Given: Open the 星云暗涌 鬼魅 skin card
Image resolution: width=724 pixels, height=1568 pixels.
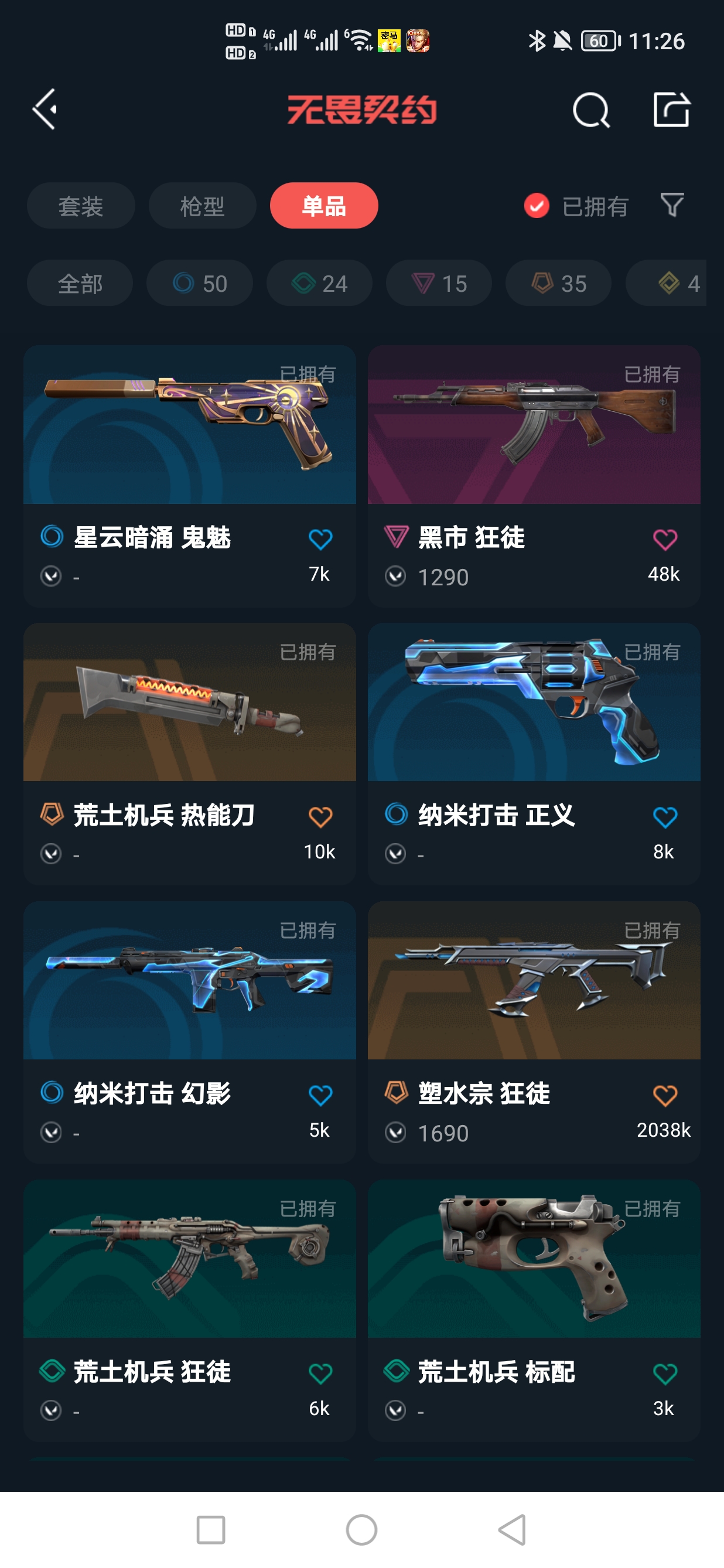Looking at the screenshot, I should [189, 426].
